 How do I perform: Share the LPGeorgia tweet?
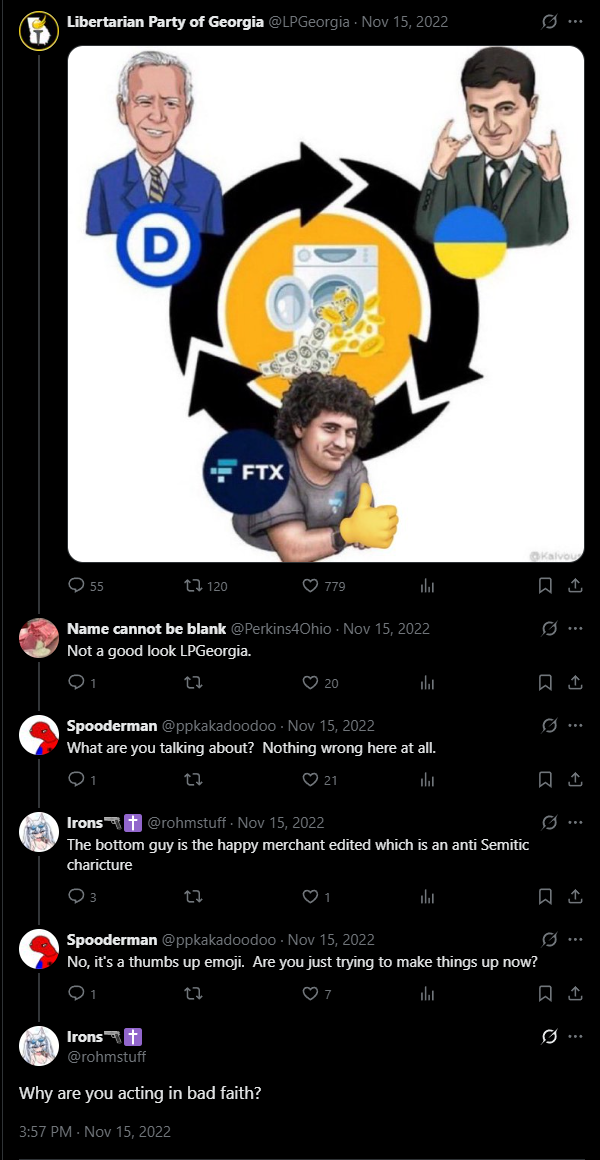[x=575, y=587]
